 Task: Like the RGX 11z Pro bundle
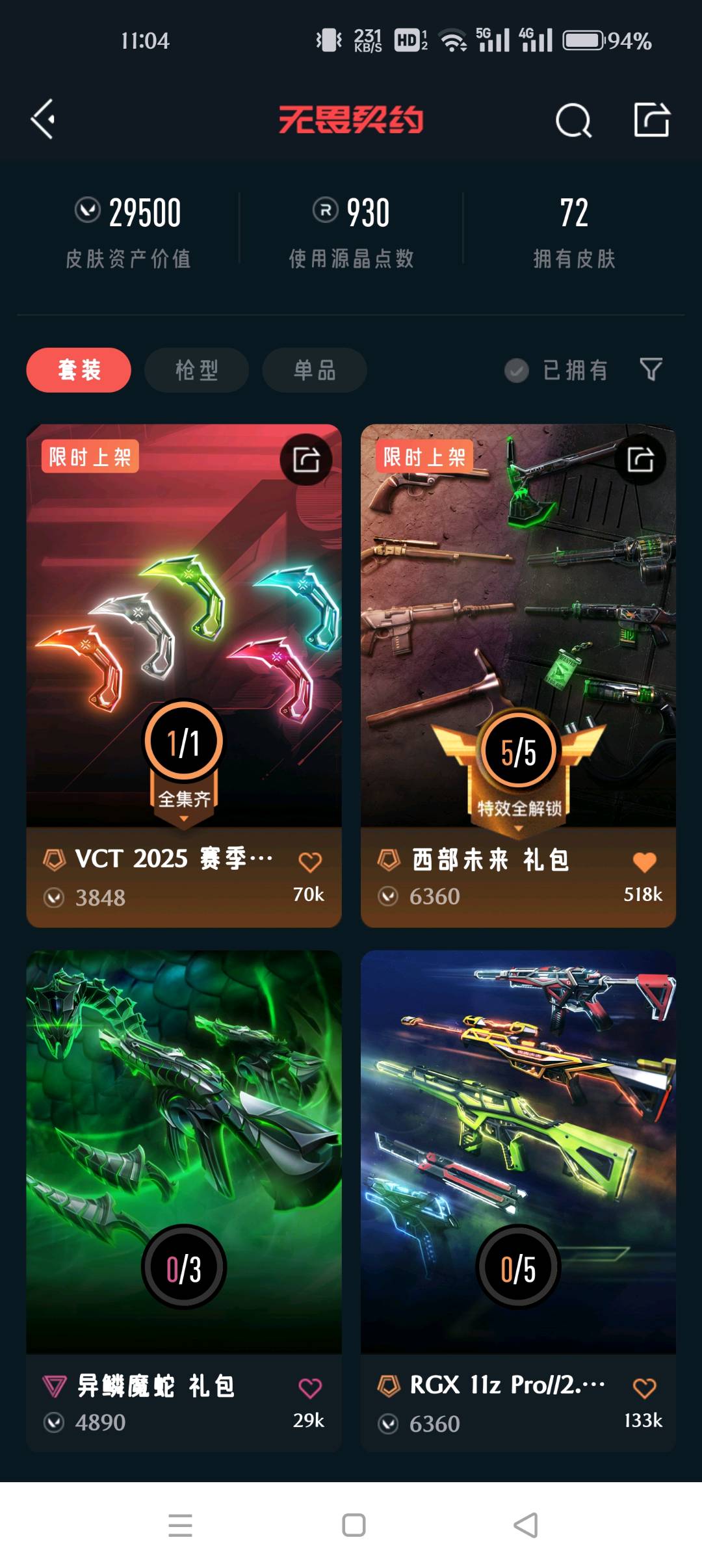click(644, 1388)
